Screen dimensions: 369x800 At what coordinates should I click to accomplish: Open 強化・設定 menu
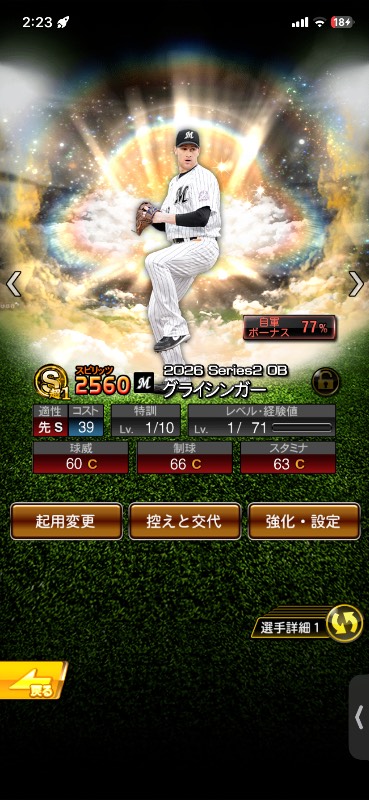click(x=304, y=521)
